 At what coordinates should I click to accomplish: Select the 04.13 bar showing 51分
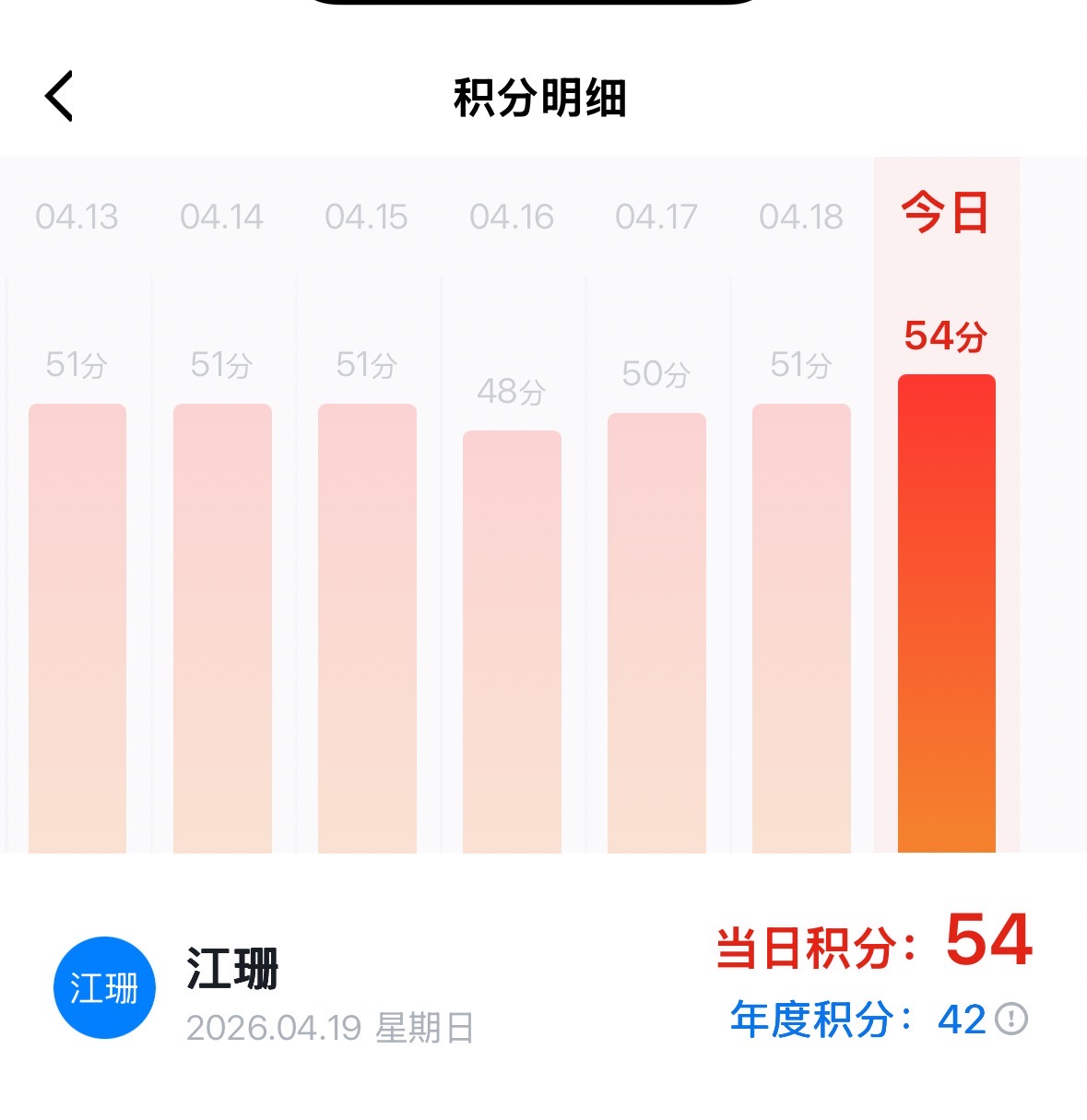point(77,628)
